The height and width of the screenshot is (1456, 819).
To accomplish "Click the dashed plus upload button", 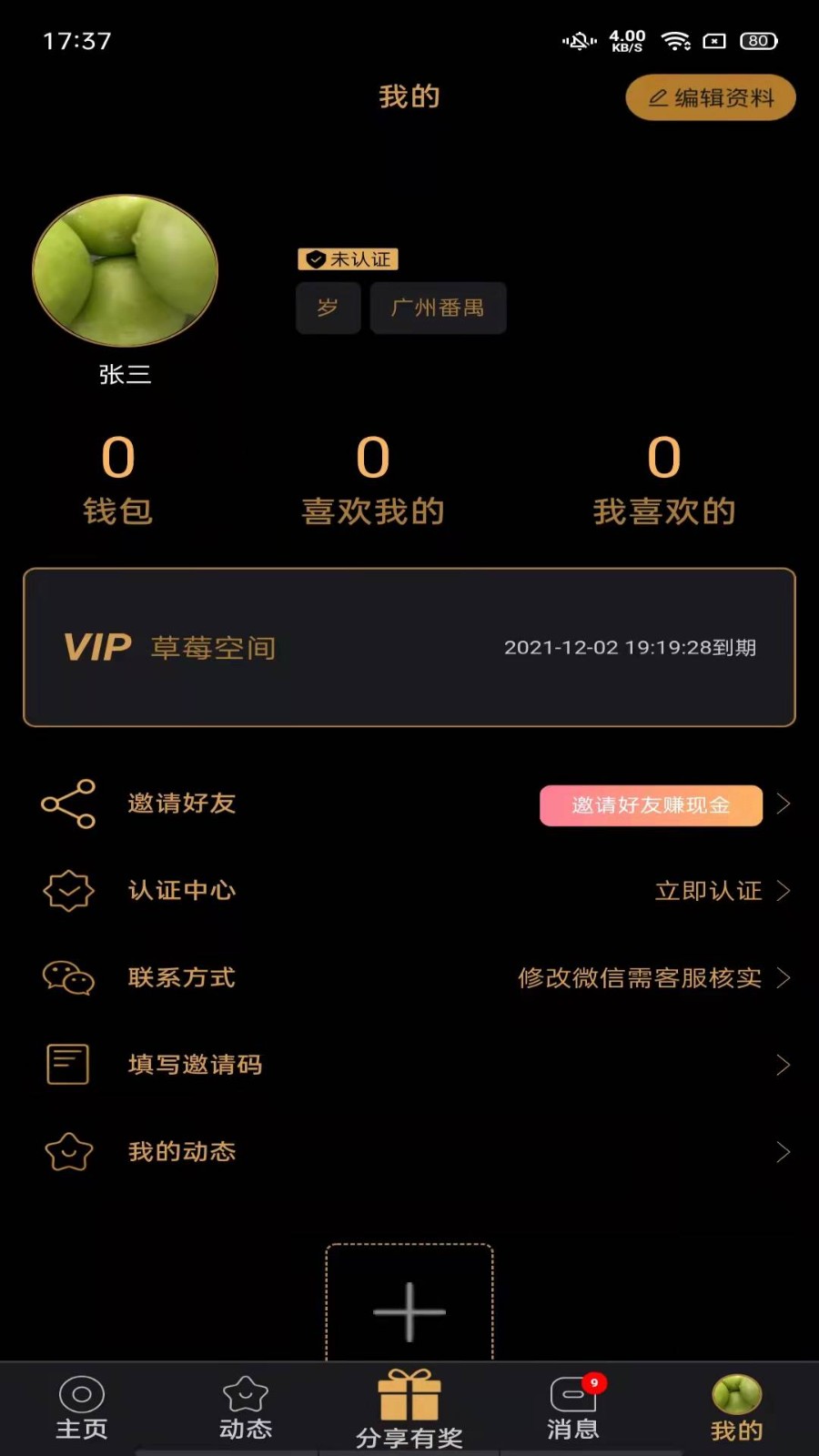I will click(x=409, y=1310).
